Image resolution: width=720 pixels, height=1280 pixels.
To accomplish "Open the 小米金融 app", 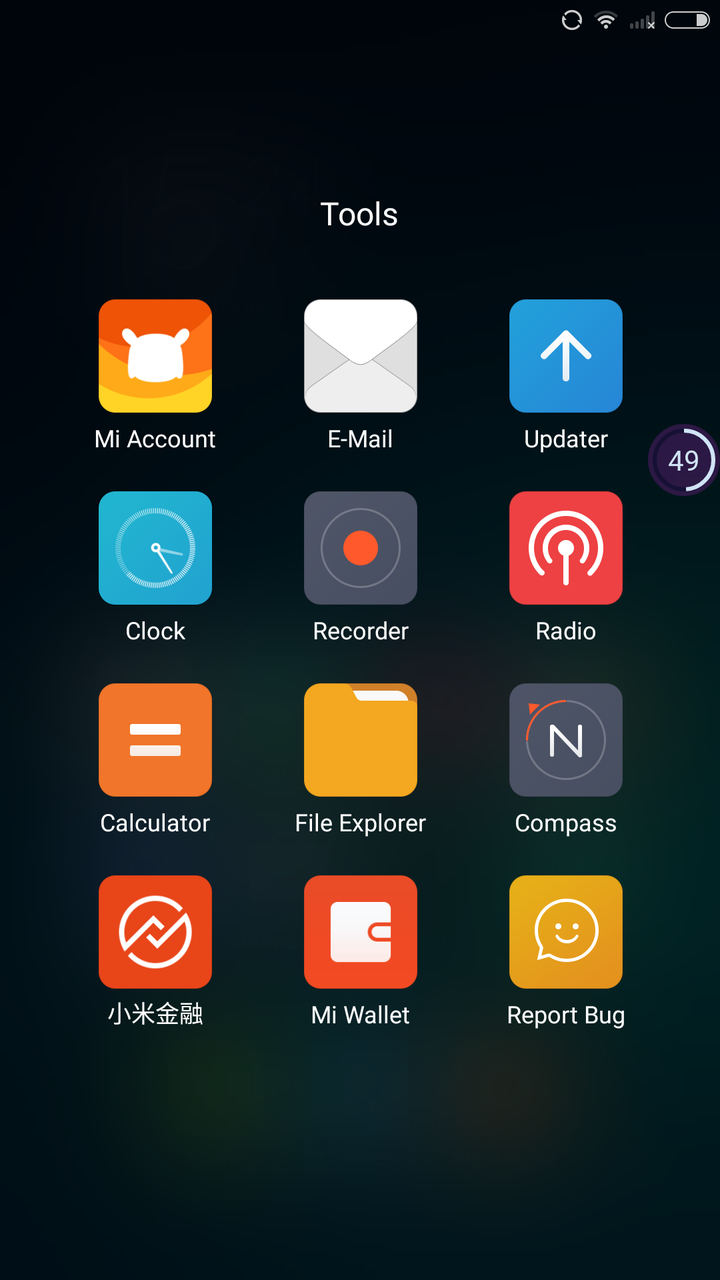I will (x=155, y=932).
